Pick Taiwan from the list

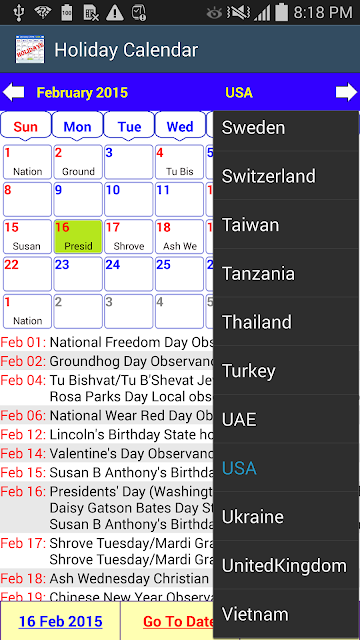pyautogui.click(x=286, y=224)
